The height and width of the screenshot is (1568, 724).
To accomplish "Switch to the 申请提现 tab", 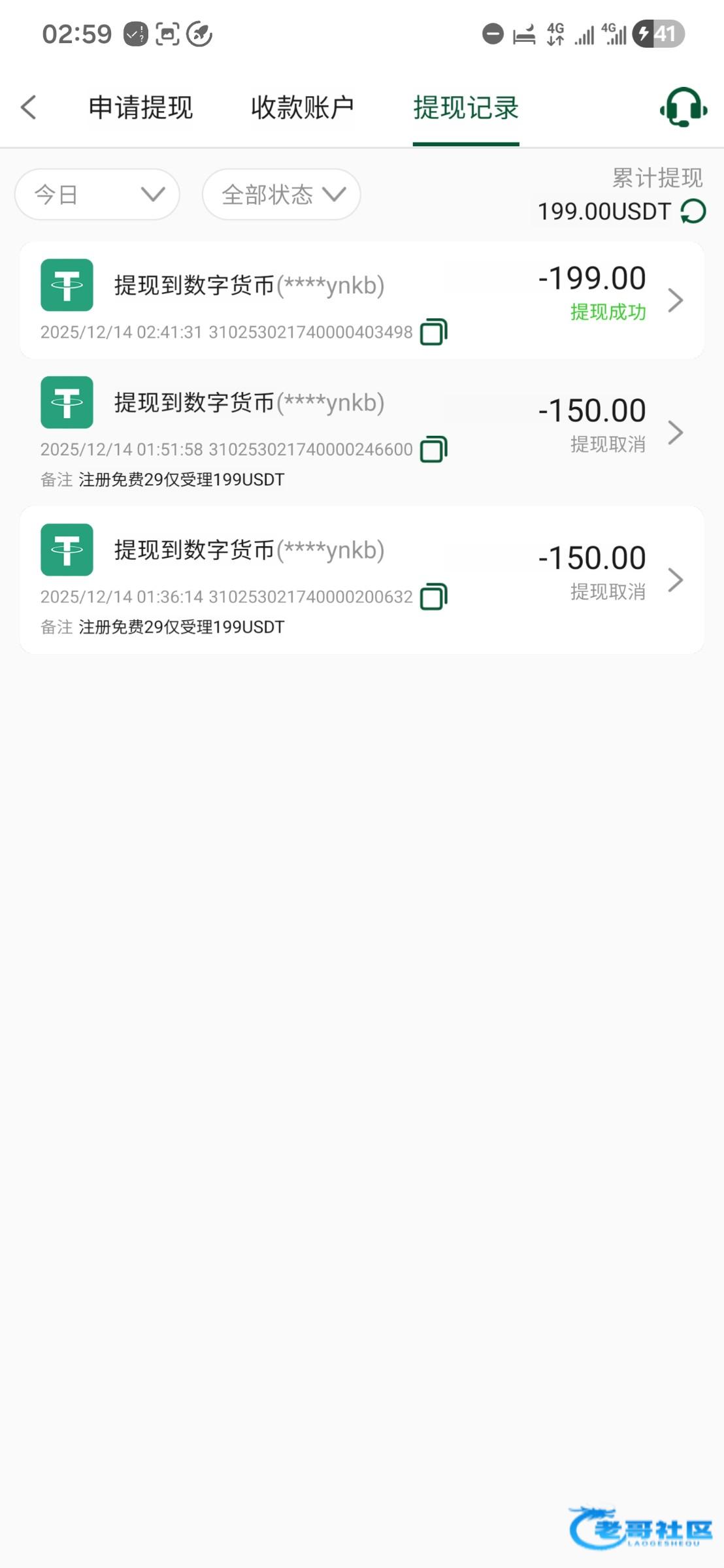I will tap(140, 108).
